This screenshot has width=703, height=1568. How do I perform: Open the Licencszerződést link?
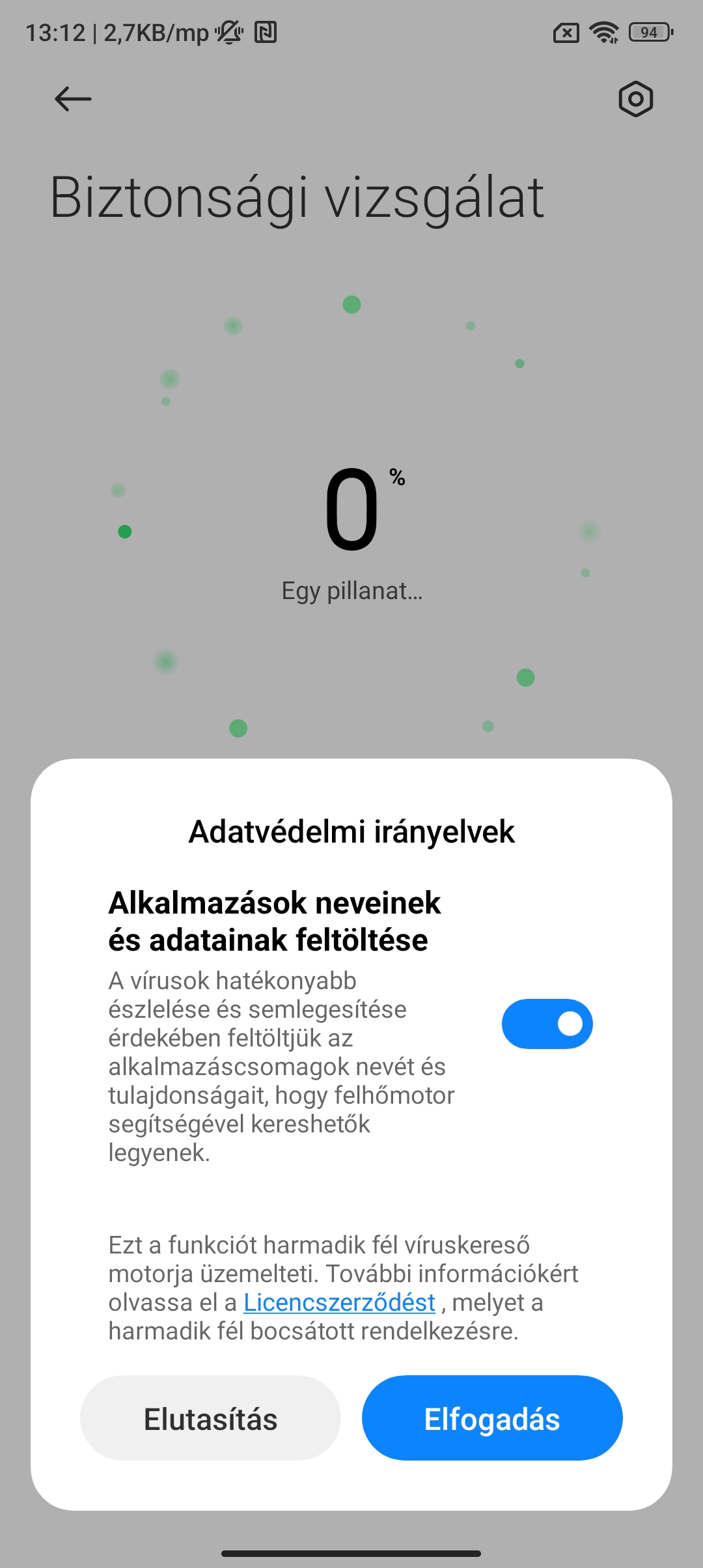click(x=339, y=1302)
